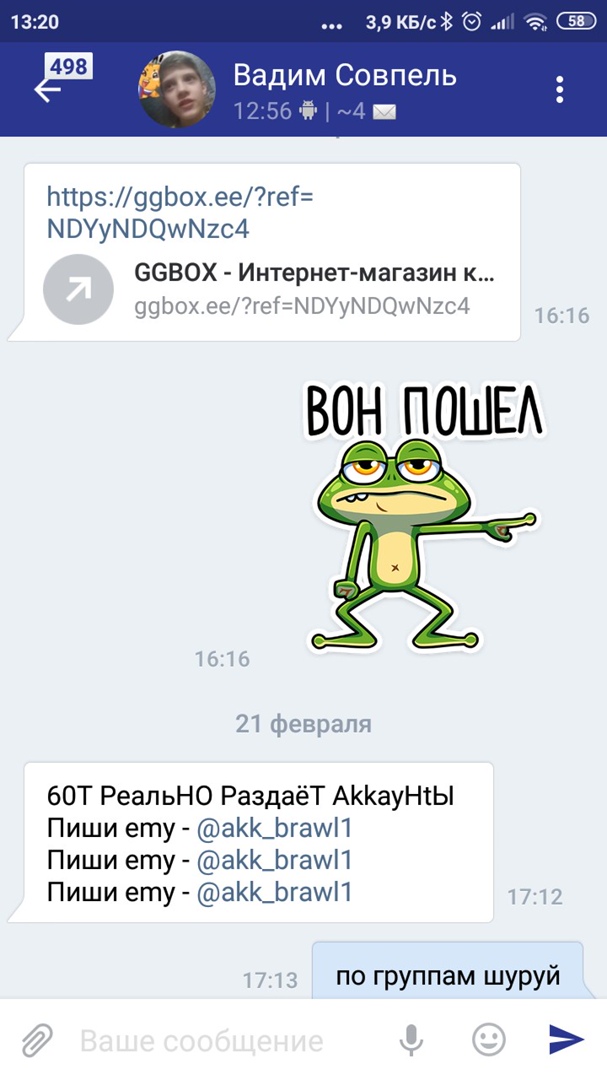Go back to the chat list

pyautogui.click(x=48, y=89)
